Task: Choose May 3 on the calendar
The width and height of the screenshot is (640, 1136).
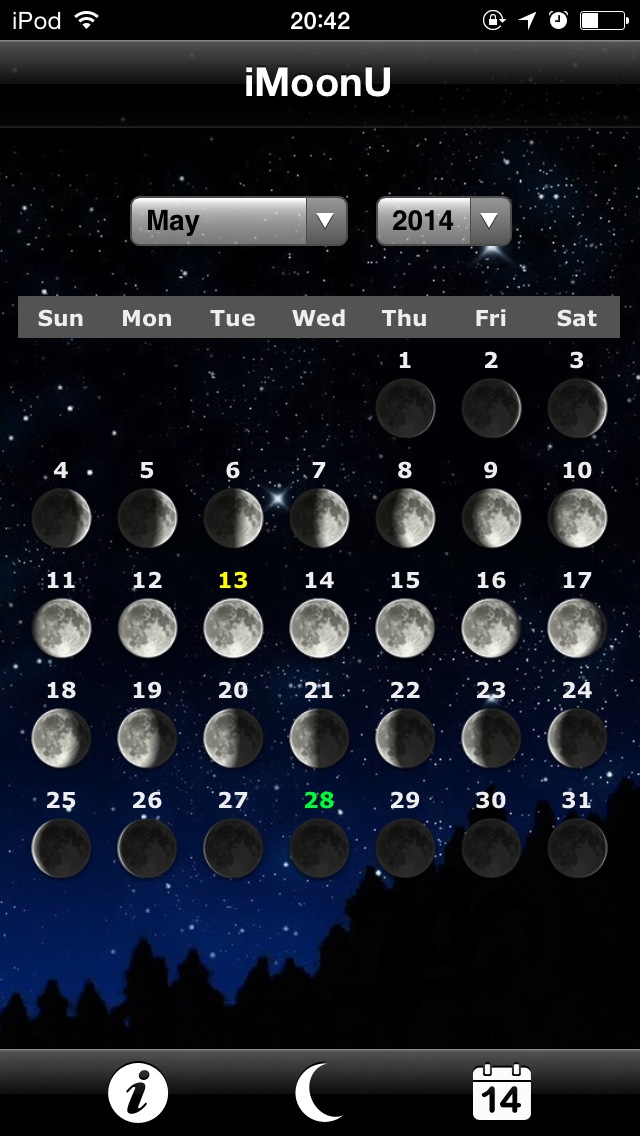Action: point(577,407)
